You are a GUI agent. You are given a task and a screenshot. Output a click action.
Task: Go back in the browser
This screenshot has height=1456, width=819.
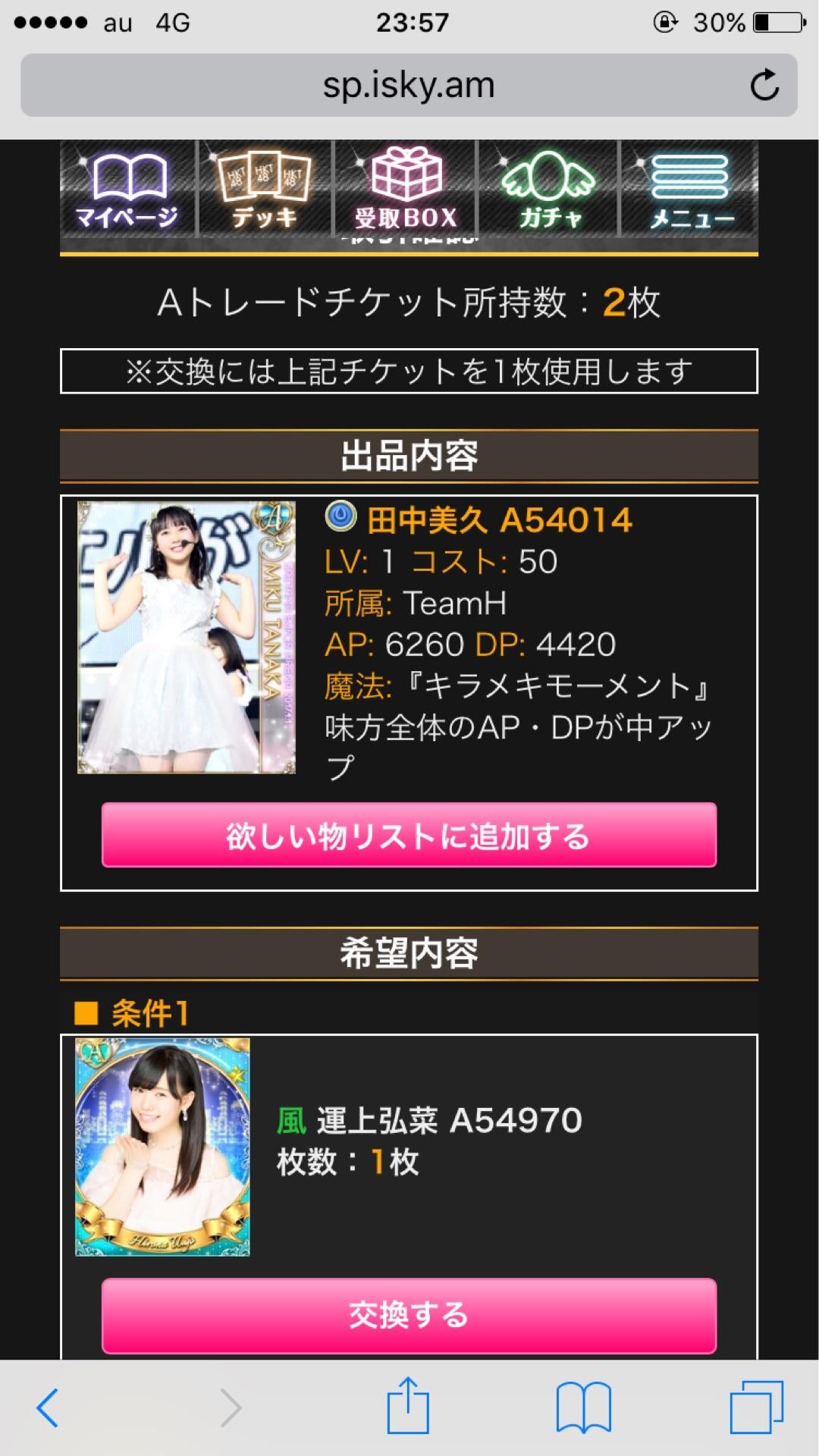(x=47, y=1407)
